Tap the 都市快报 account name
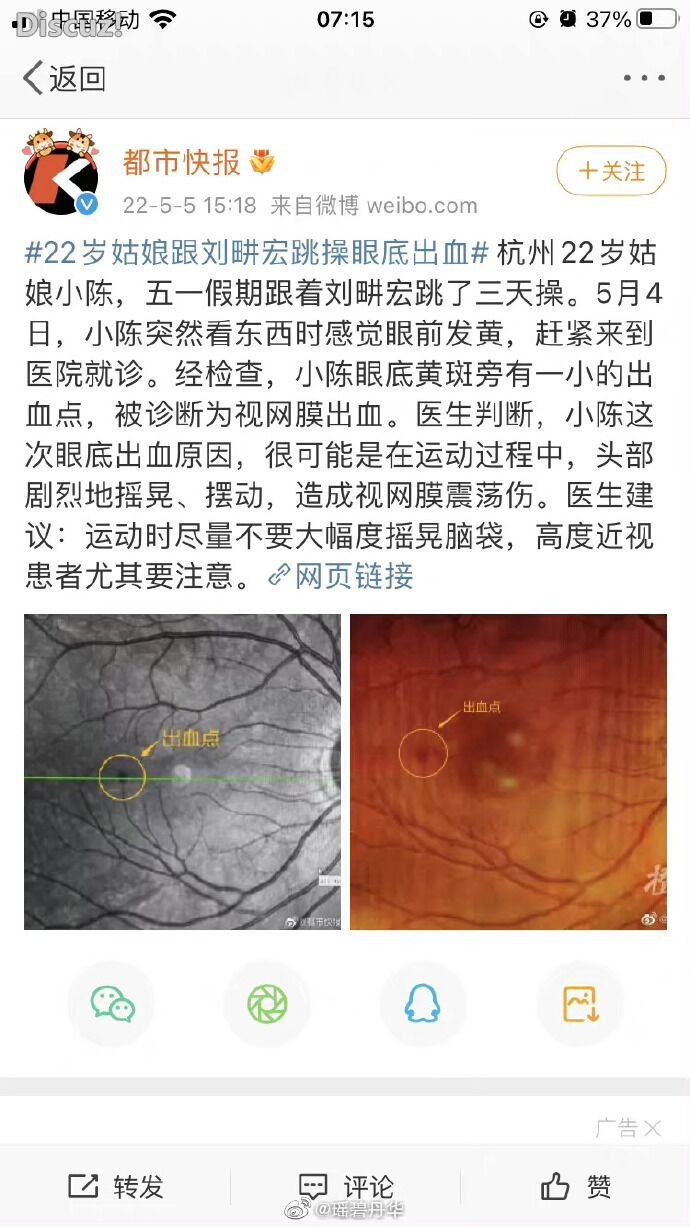 coord(182,161)
